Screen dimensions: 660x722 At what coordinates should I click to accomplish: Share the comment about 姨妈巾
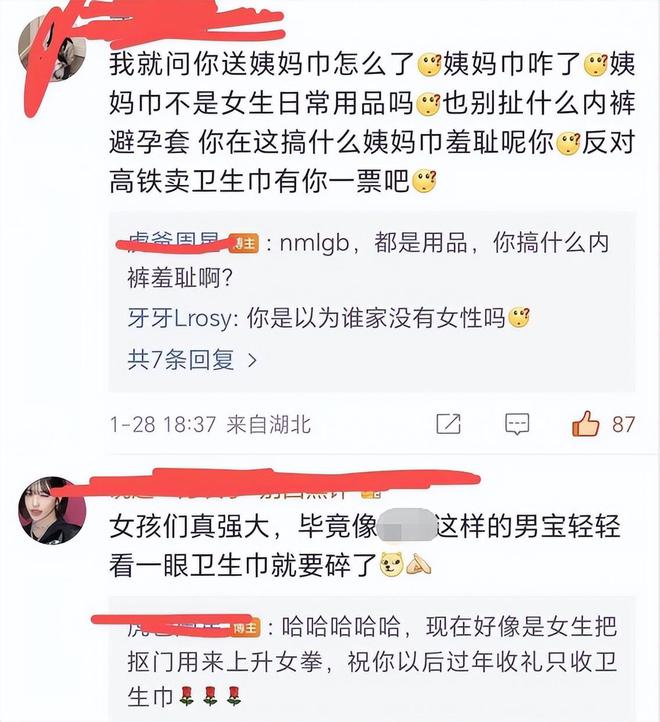click(x=449, y=424)
